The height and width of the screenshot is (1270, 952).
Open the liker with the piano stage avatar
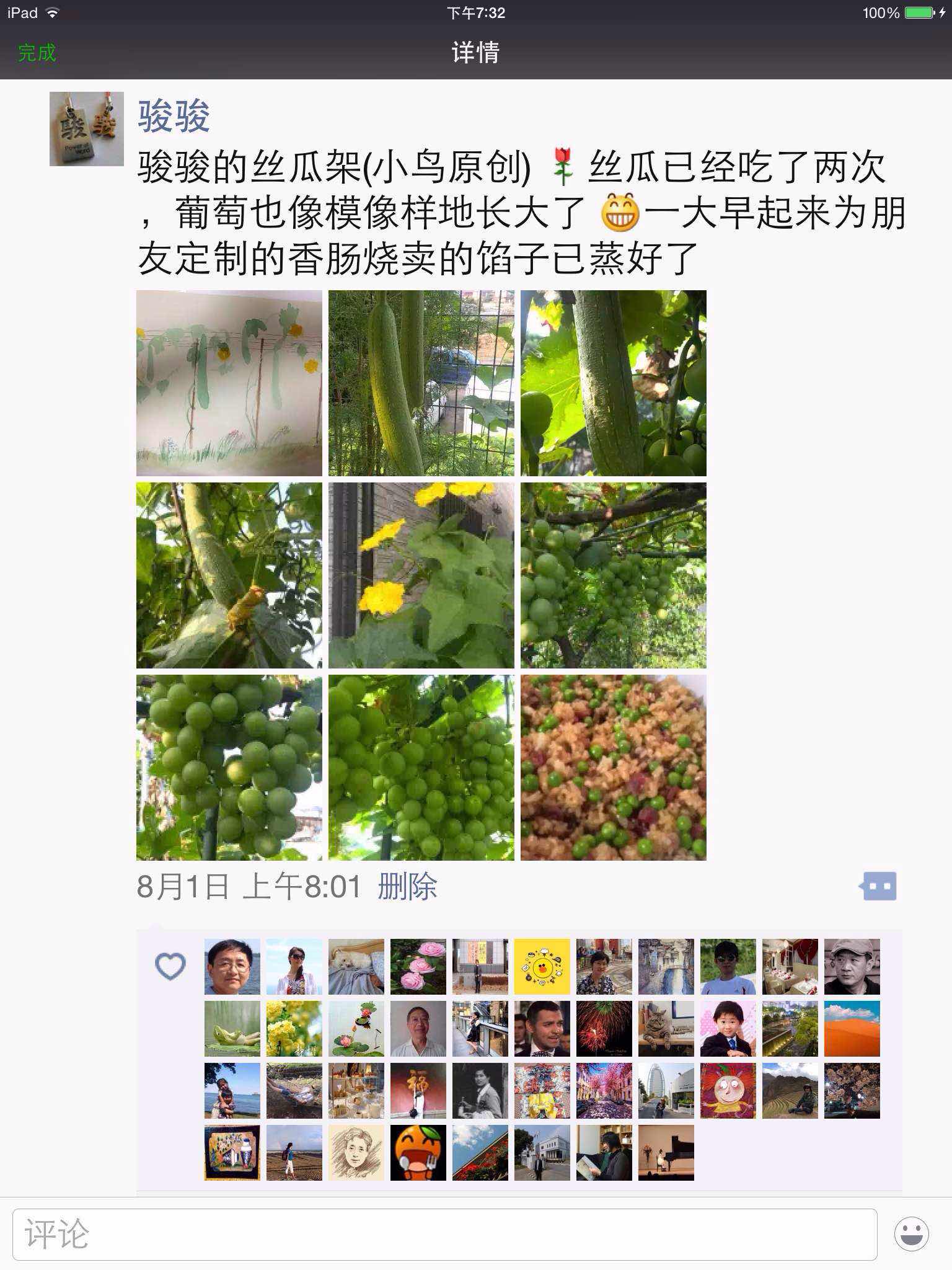(666, 1152)
